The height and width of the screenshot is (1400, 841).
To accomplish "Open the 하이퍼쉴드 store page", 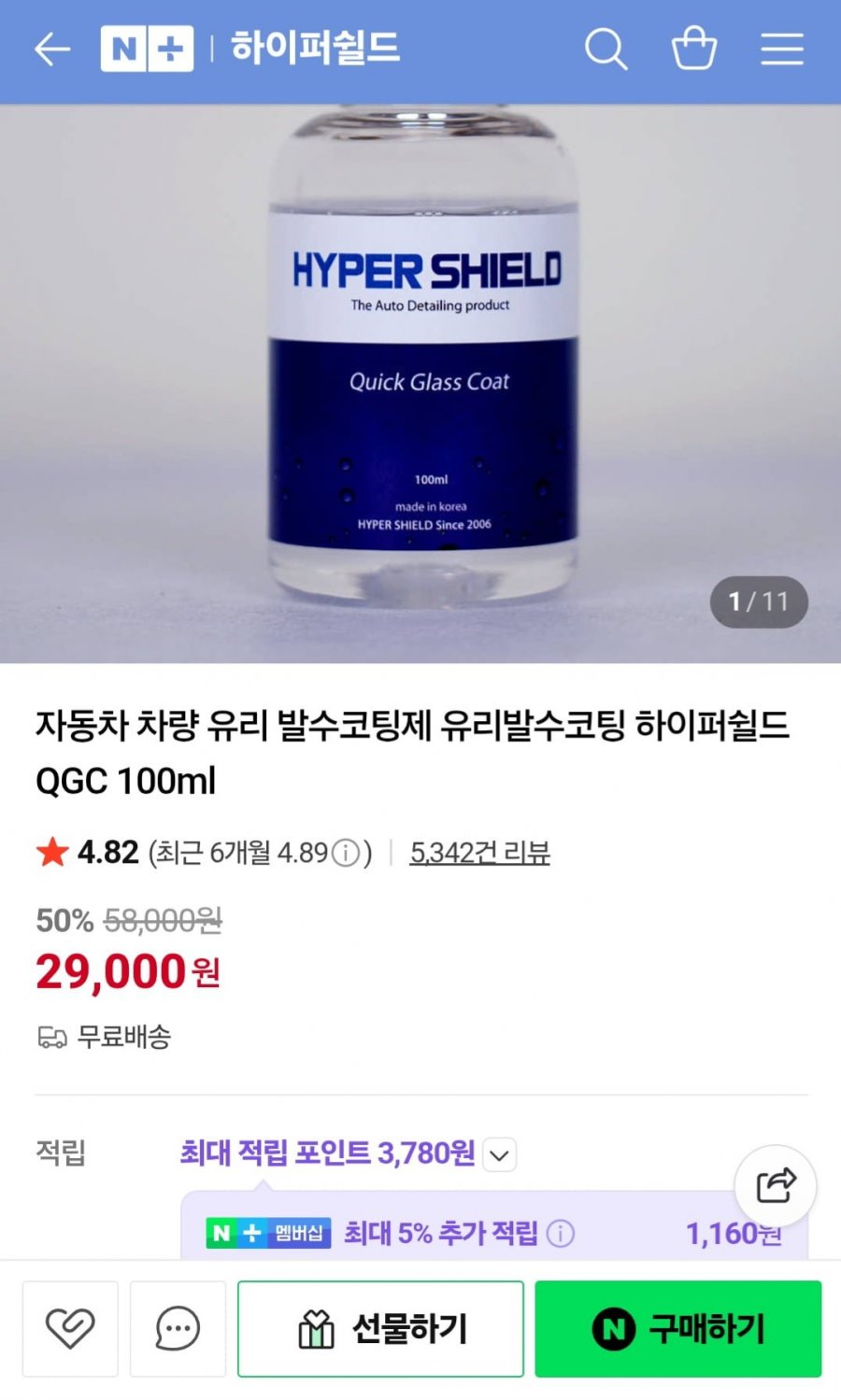I will pyautogui.click(x=315, y=49).
